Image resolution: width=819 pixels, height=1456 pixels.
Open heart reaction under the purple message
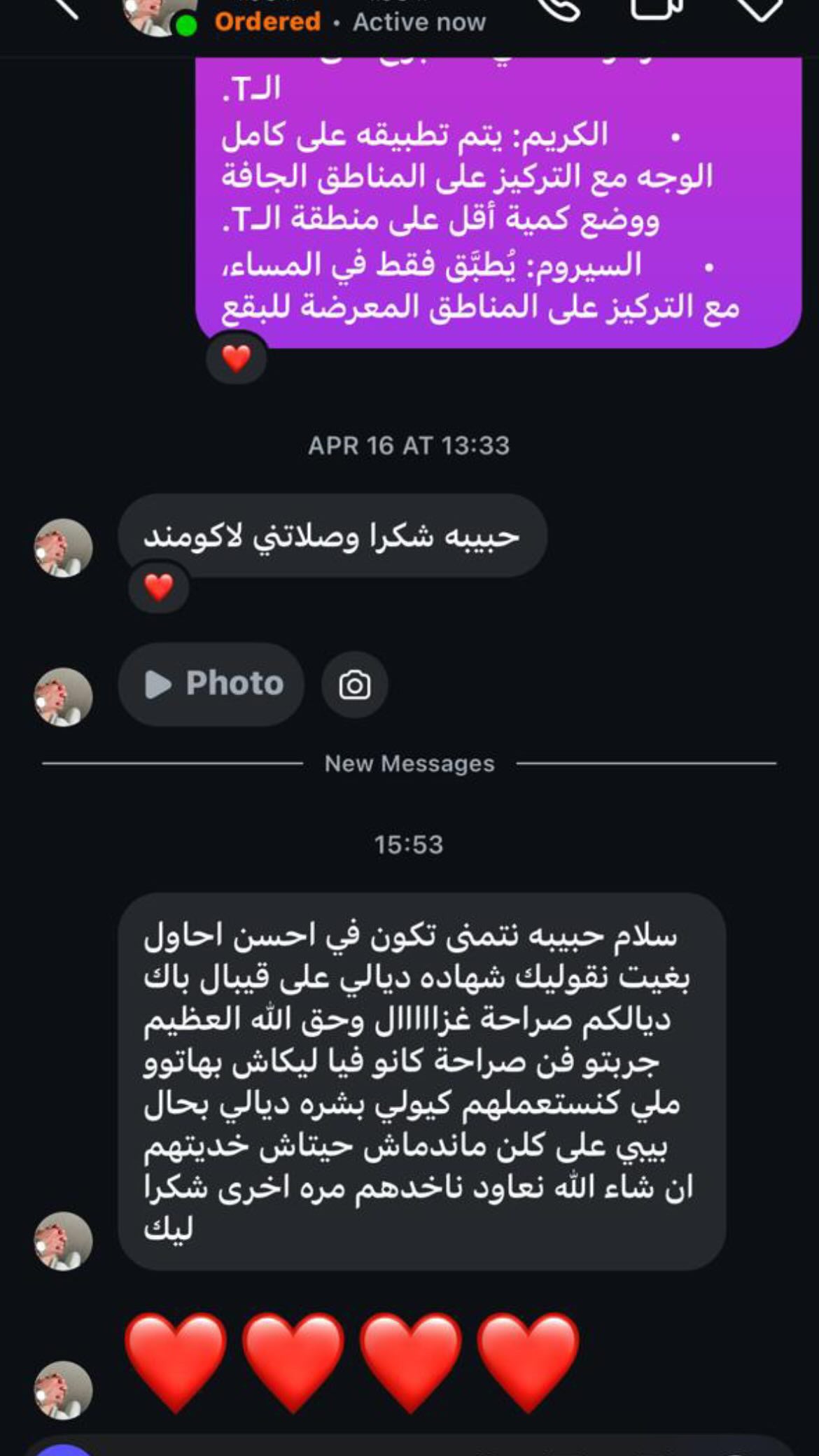(236, 359)
